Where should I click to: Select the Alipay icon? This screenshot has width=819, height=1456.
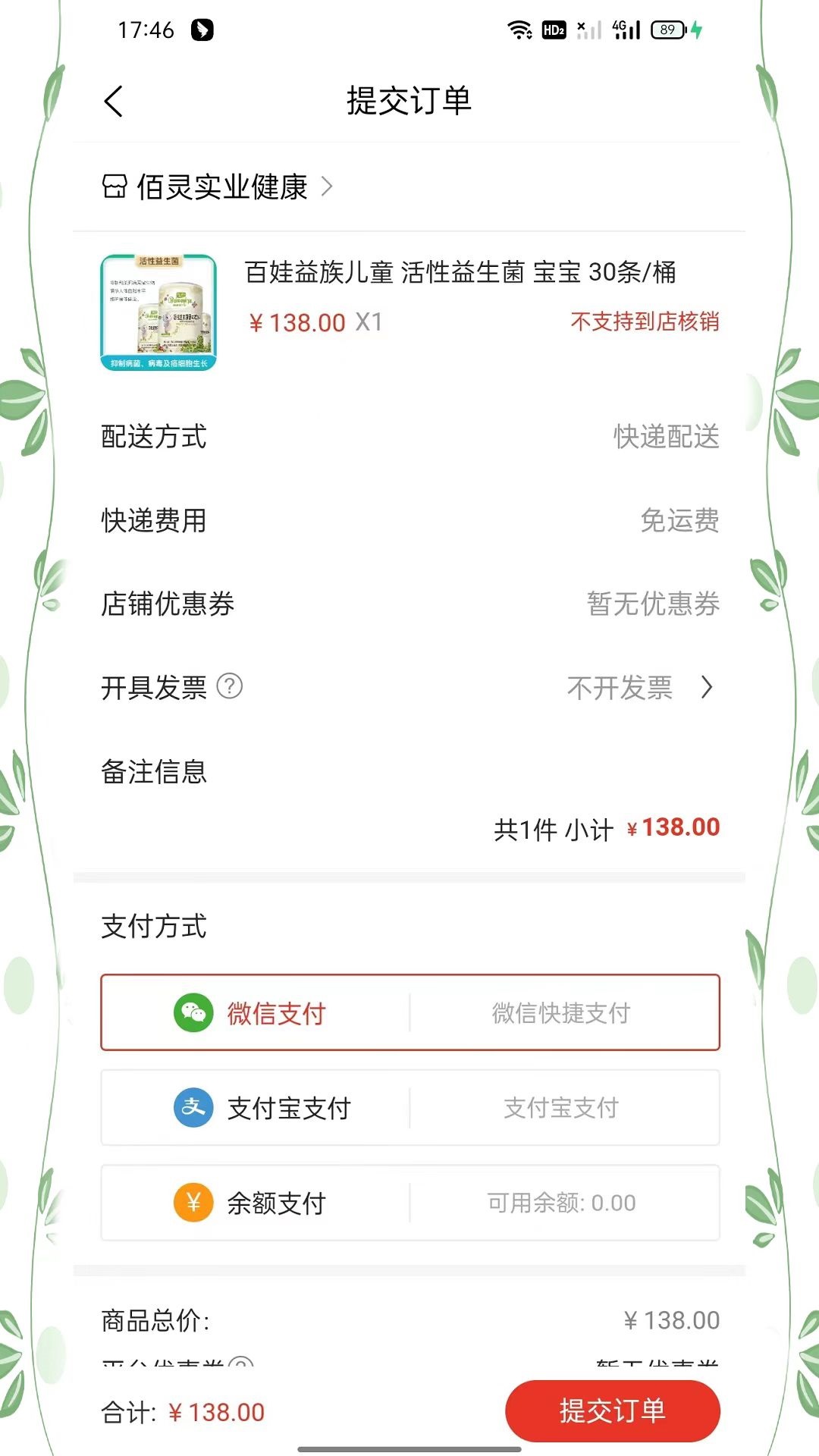[x=193, y=1108]
